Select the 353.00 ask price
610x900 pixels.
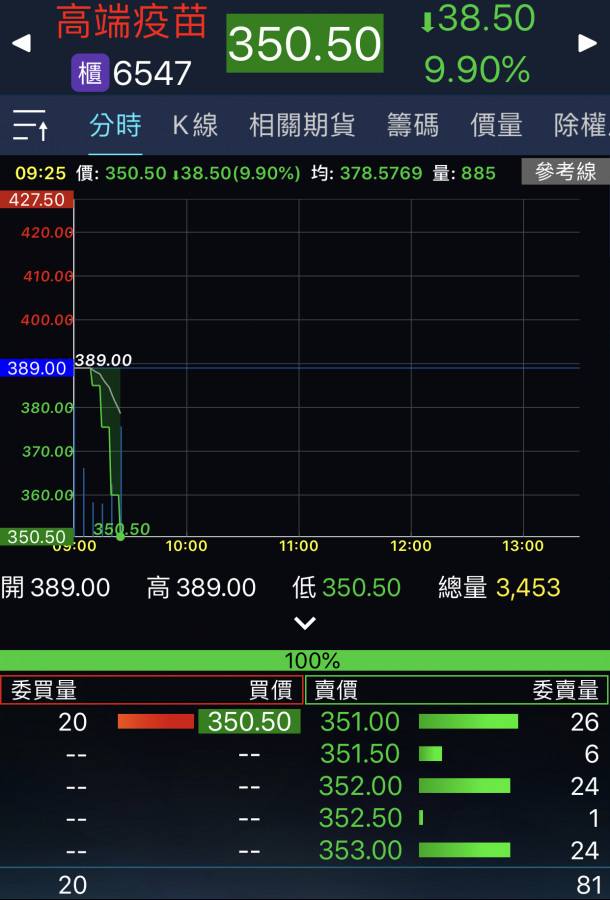point(360,850)
